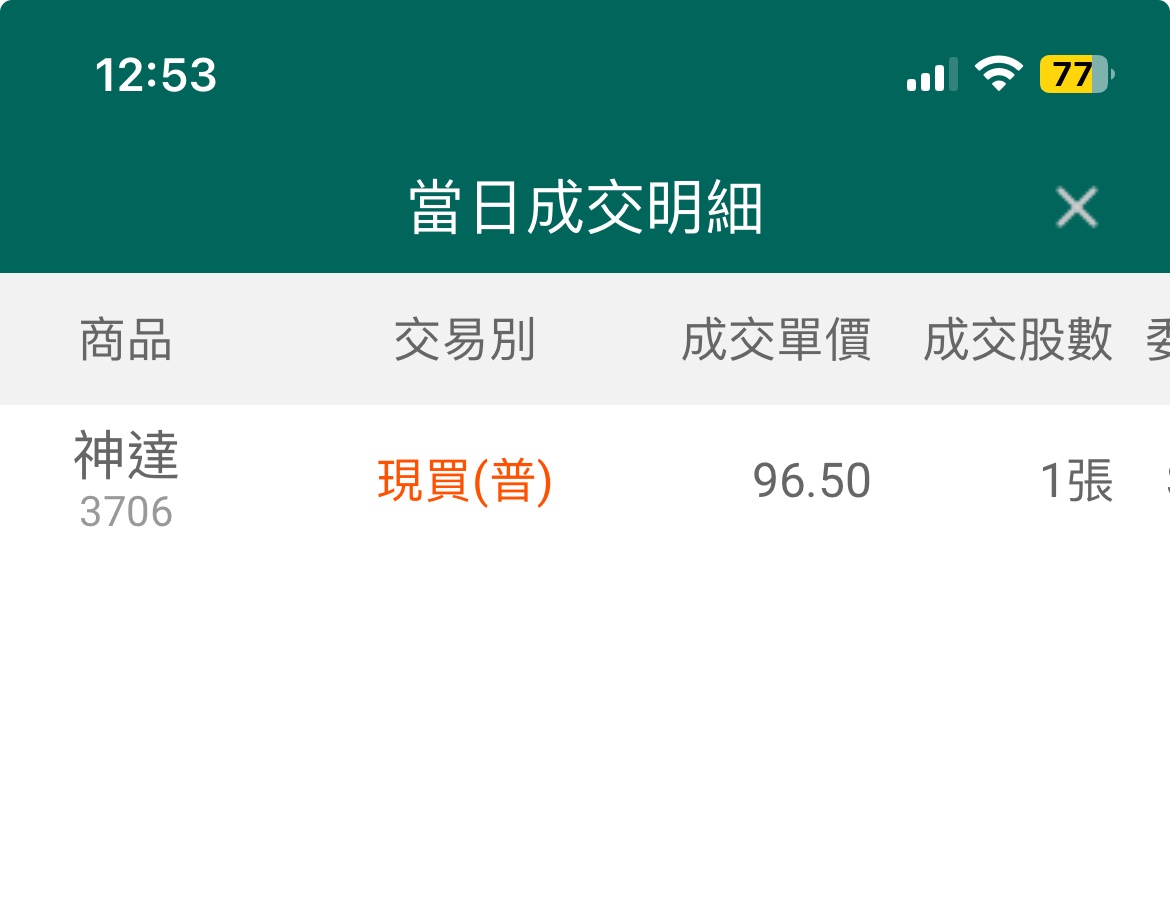1170x908 pixels.
Task: Close the 當日成交明細 window
Action: [1077, 208]
